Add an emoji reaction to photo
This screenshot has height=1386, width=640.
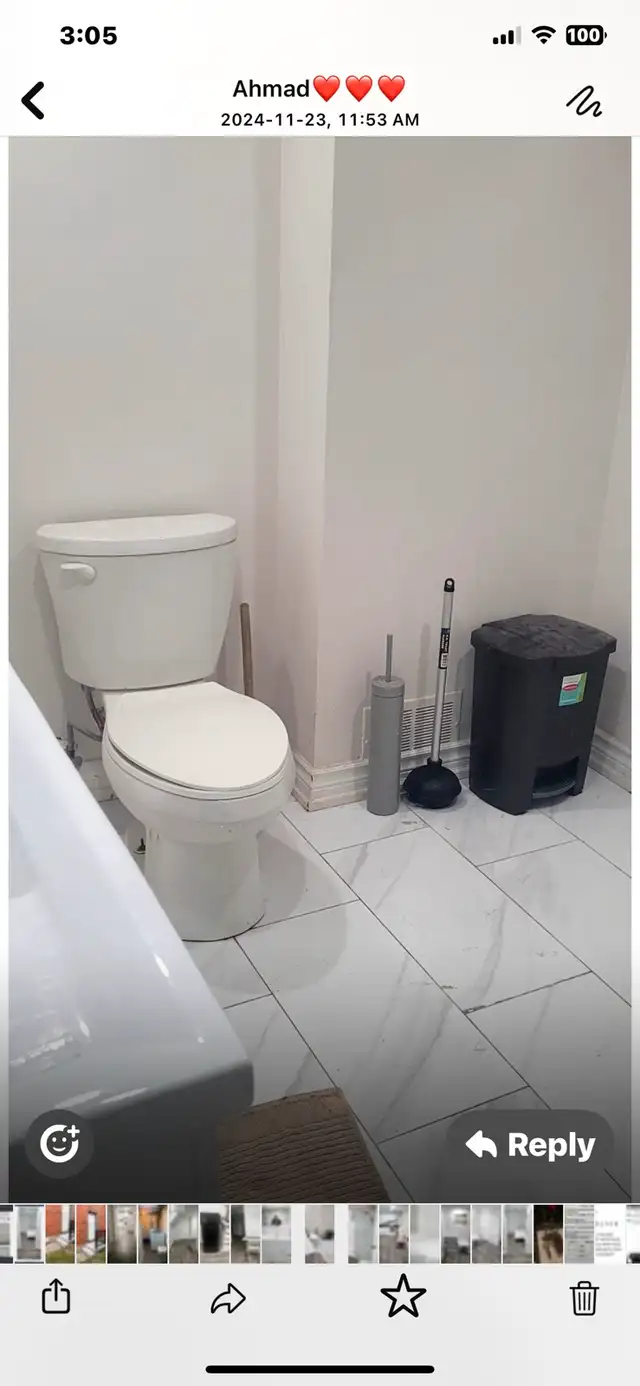point(59,1143)
